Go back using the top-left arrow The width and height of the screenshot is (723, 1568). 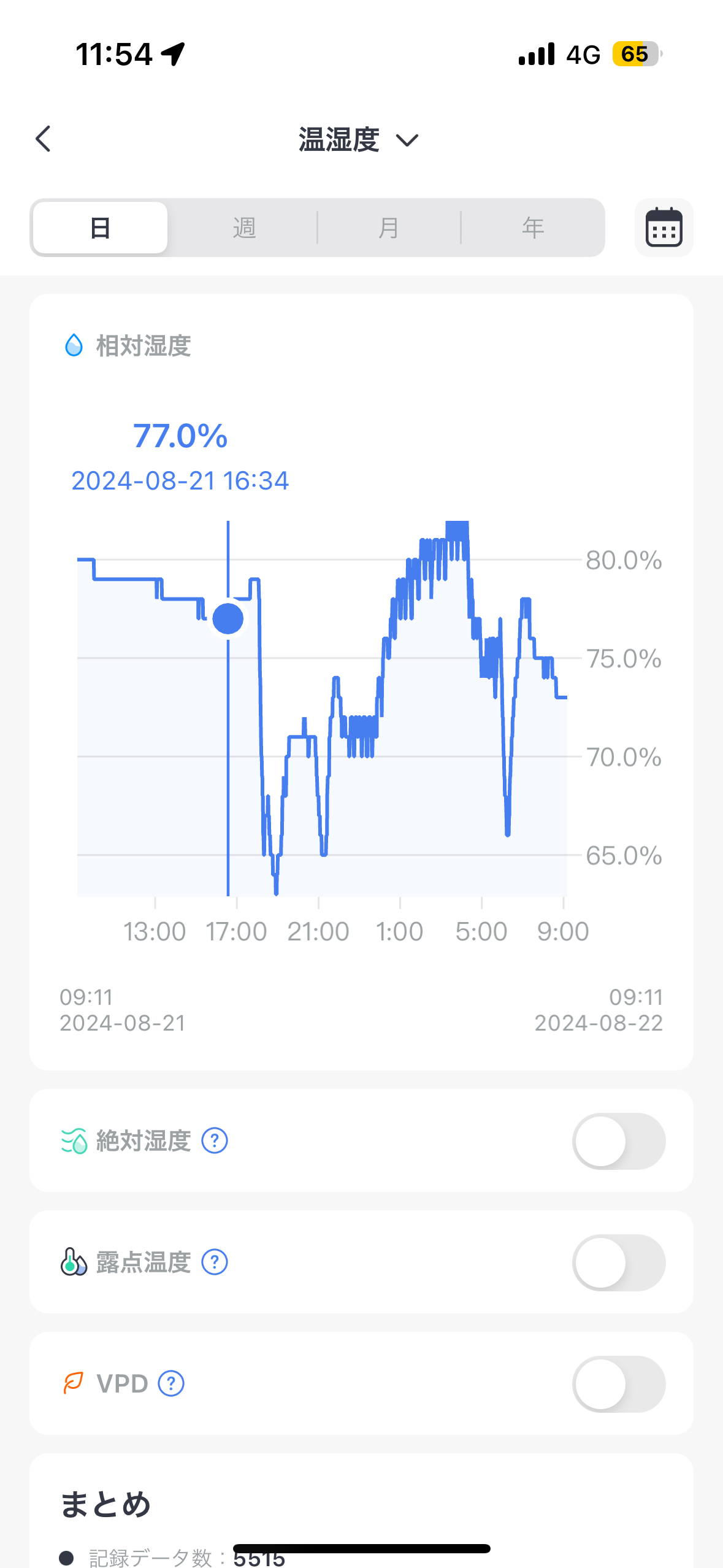click(x=43, y=139)
